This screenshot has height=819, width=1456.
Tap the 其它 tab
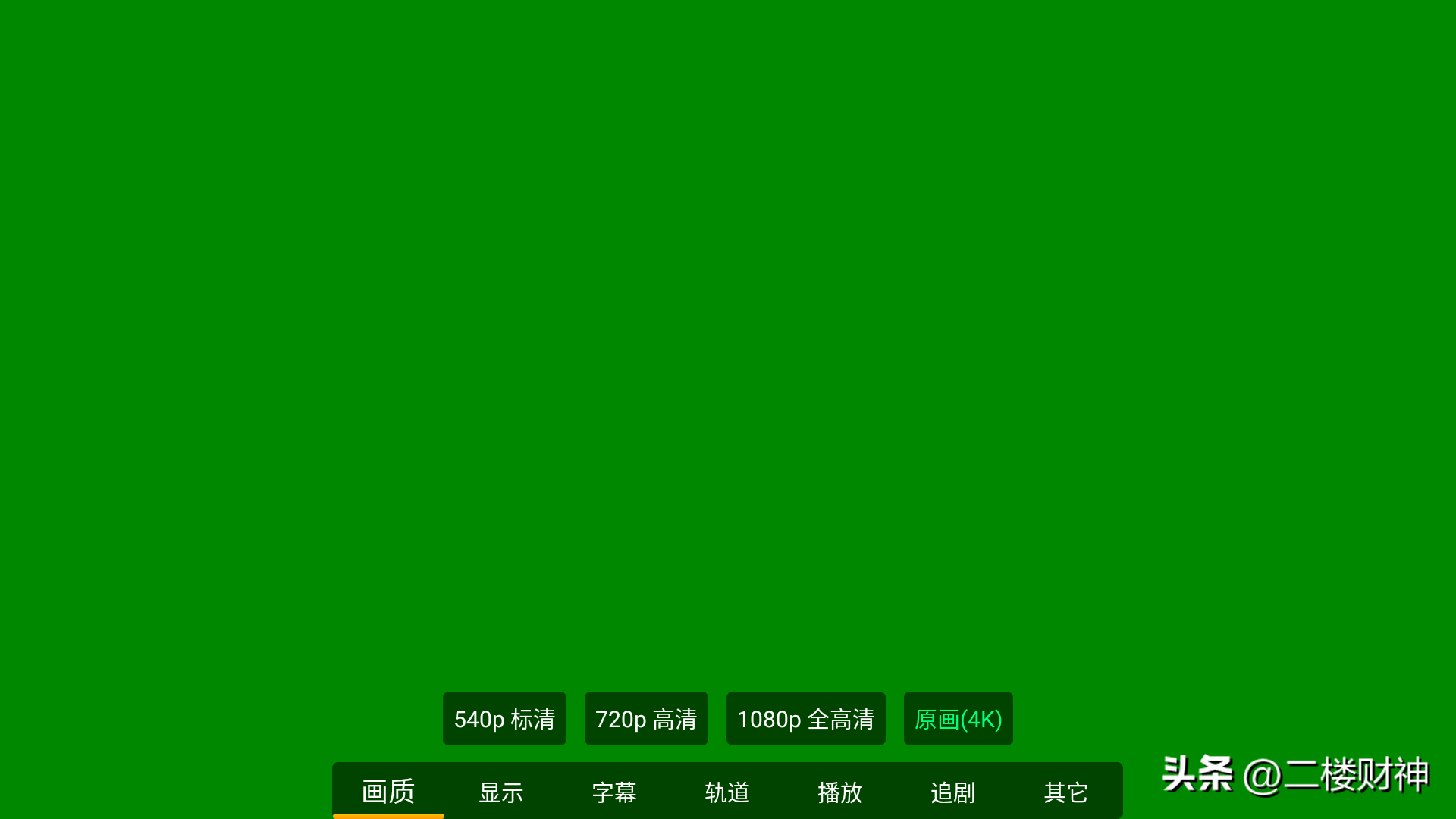1065,792
